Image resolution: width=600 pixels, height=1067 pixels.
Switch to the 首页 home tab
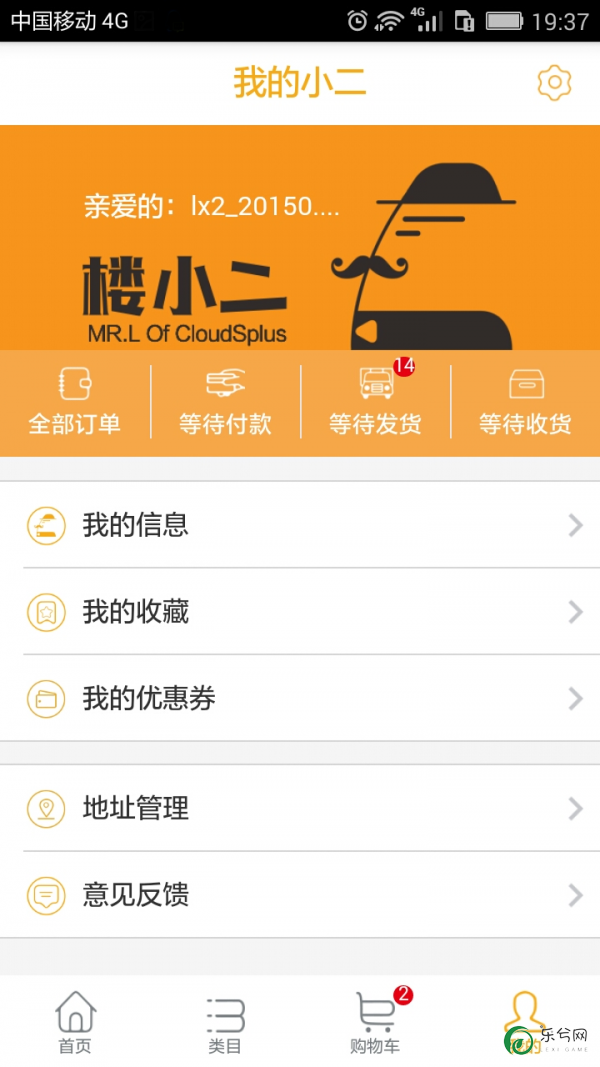coord(75,1023)
